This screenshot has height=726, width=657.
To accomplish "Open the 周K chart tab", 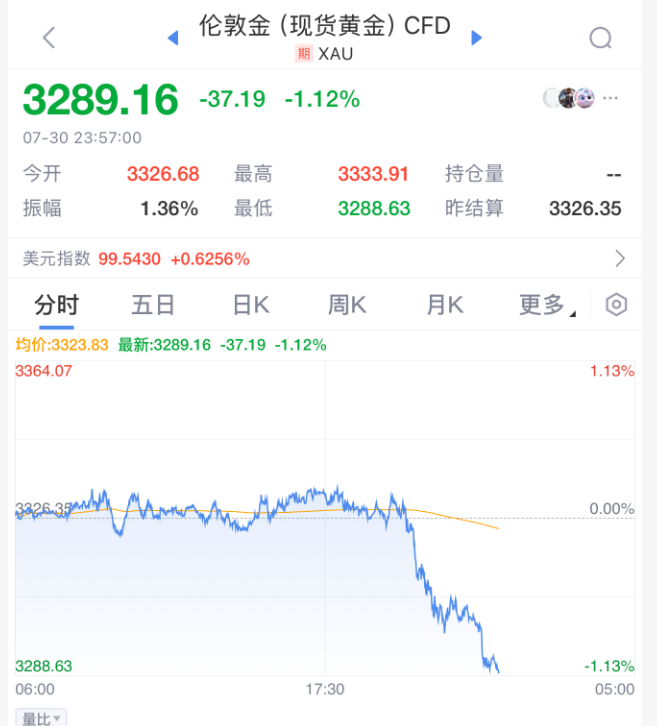I will point(347,305).
